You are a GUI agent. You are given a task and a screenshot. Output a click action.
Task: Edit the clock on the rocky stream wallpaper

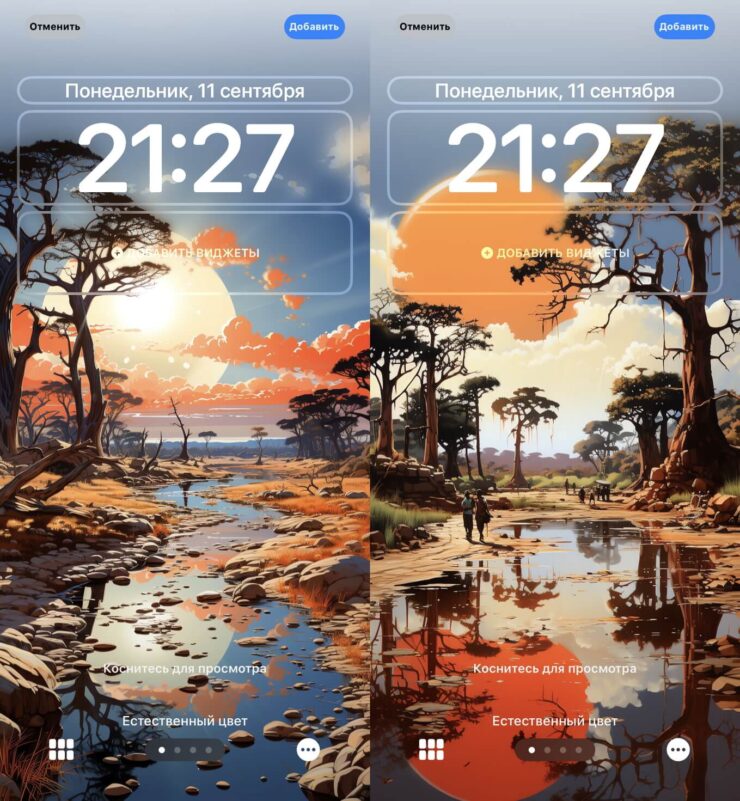[185, 158]
